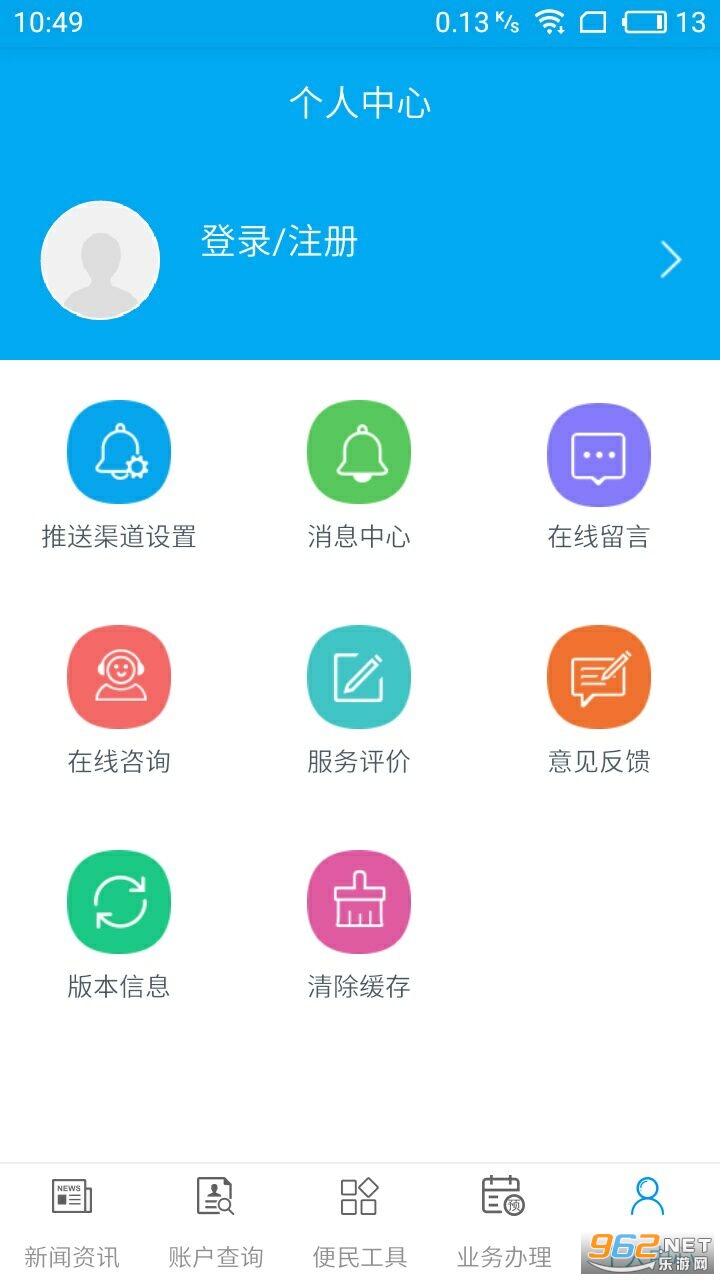The image size is (720, 1280).
Task: Open 消息中心 message center
Action: tap(359, 453)
